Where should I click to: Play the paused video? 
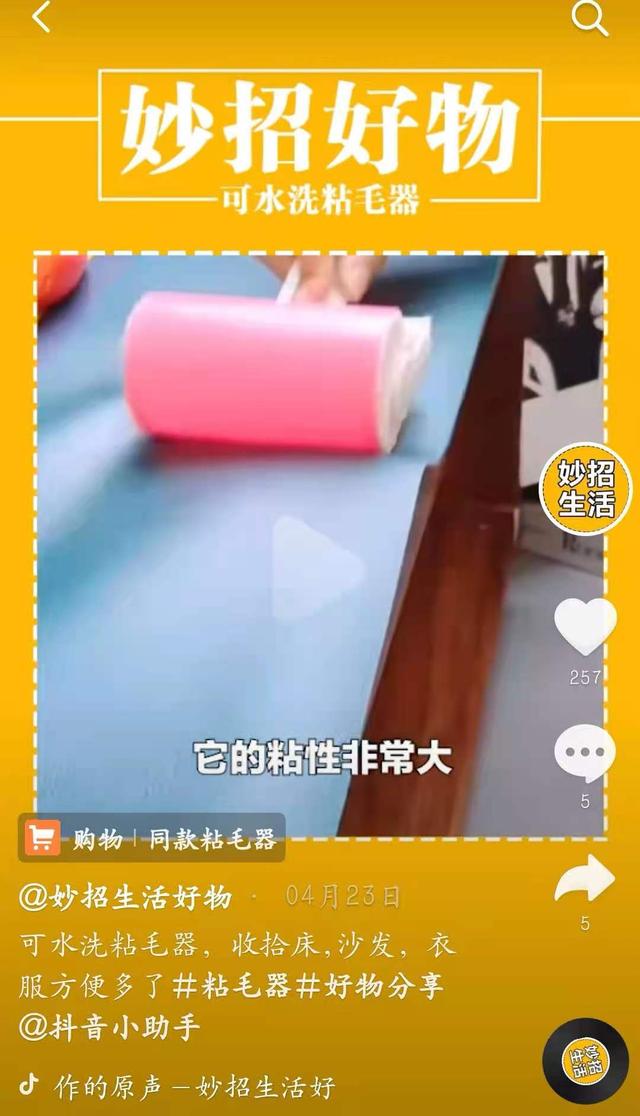coord(319,570)
